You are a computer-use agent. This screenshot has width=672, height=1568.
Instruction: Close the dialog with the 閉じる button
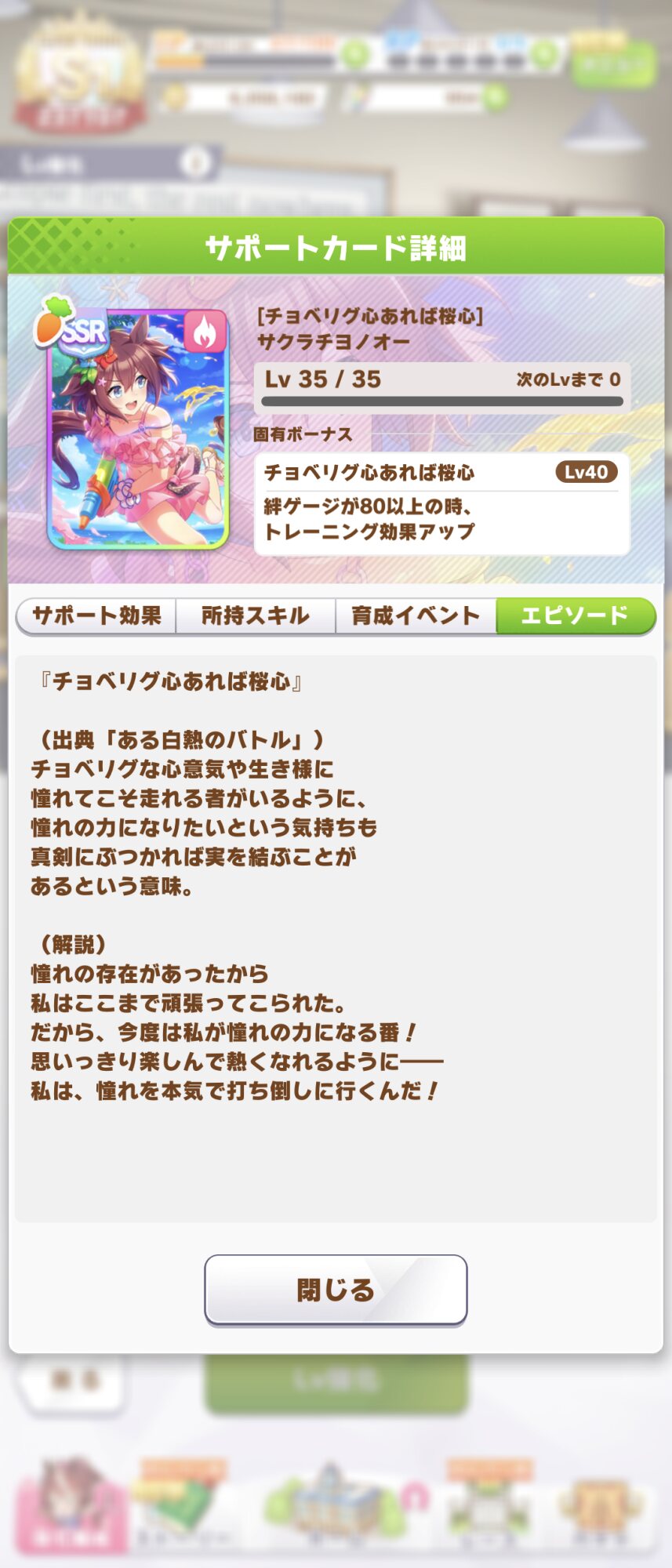(x=336, y=1290)
